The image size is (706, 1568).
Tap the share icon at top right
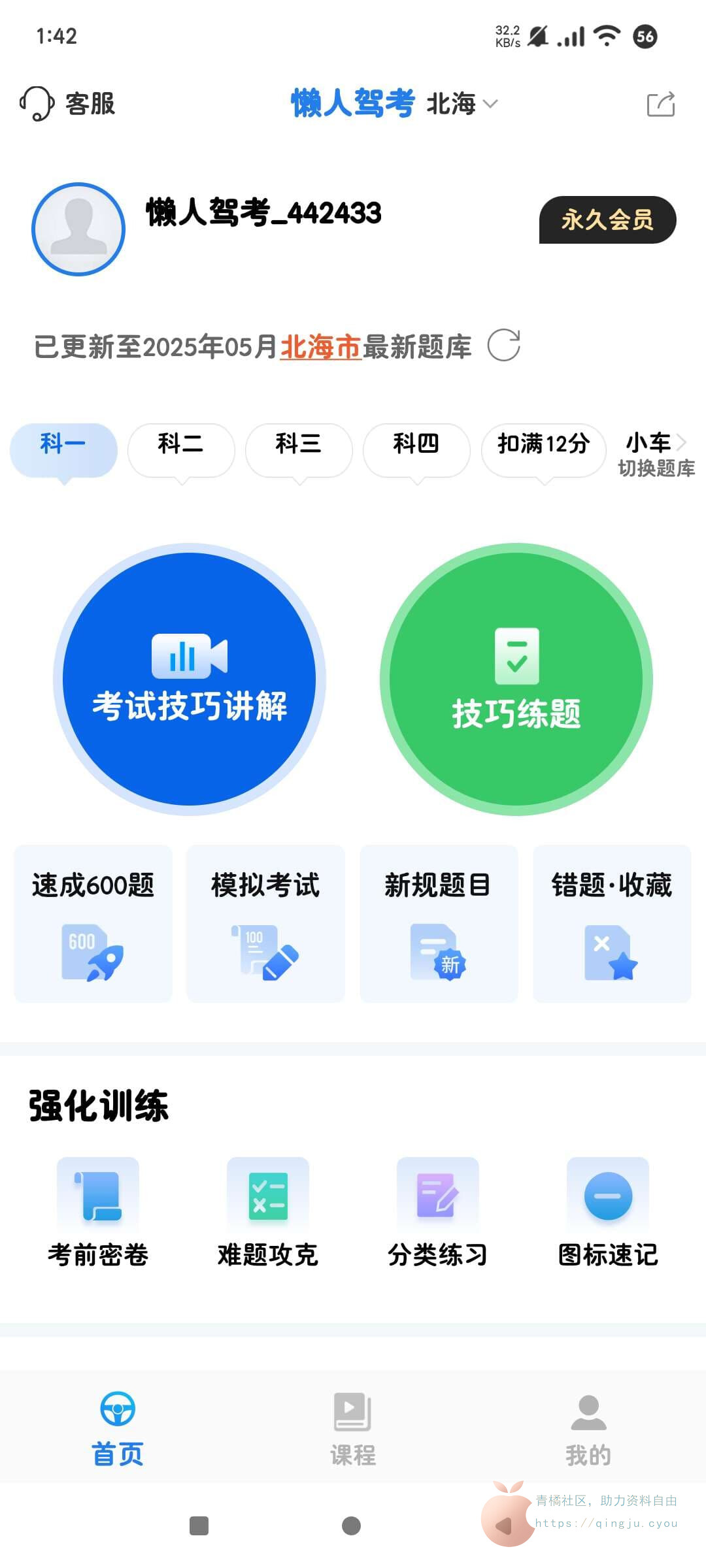(660, 104)
